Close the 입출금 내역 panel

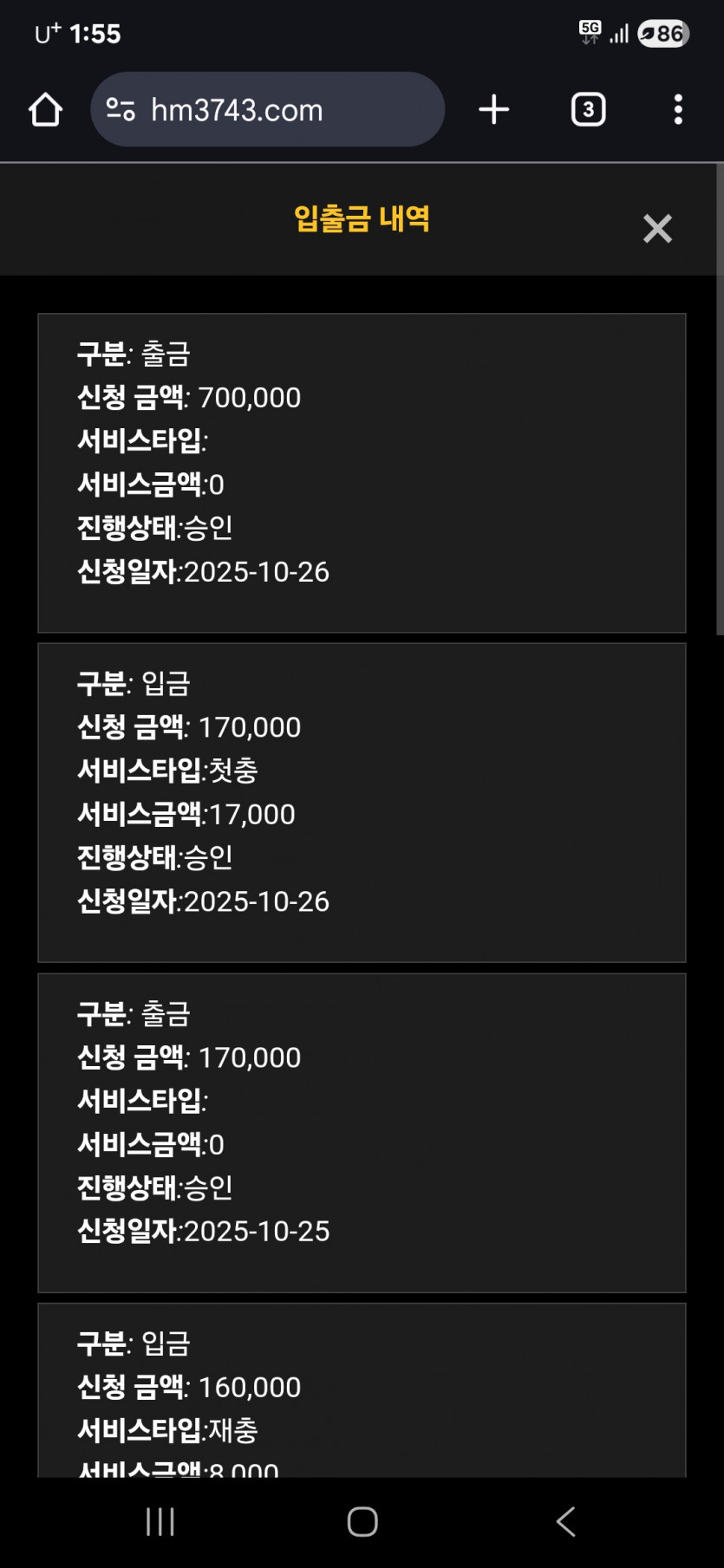pyautogui.click(x=657, y=229)
